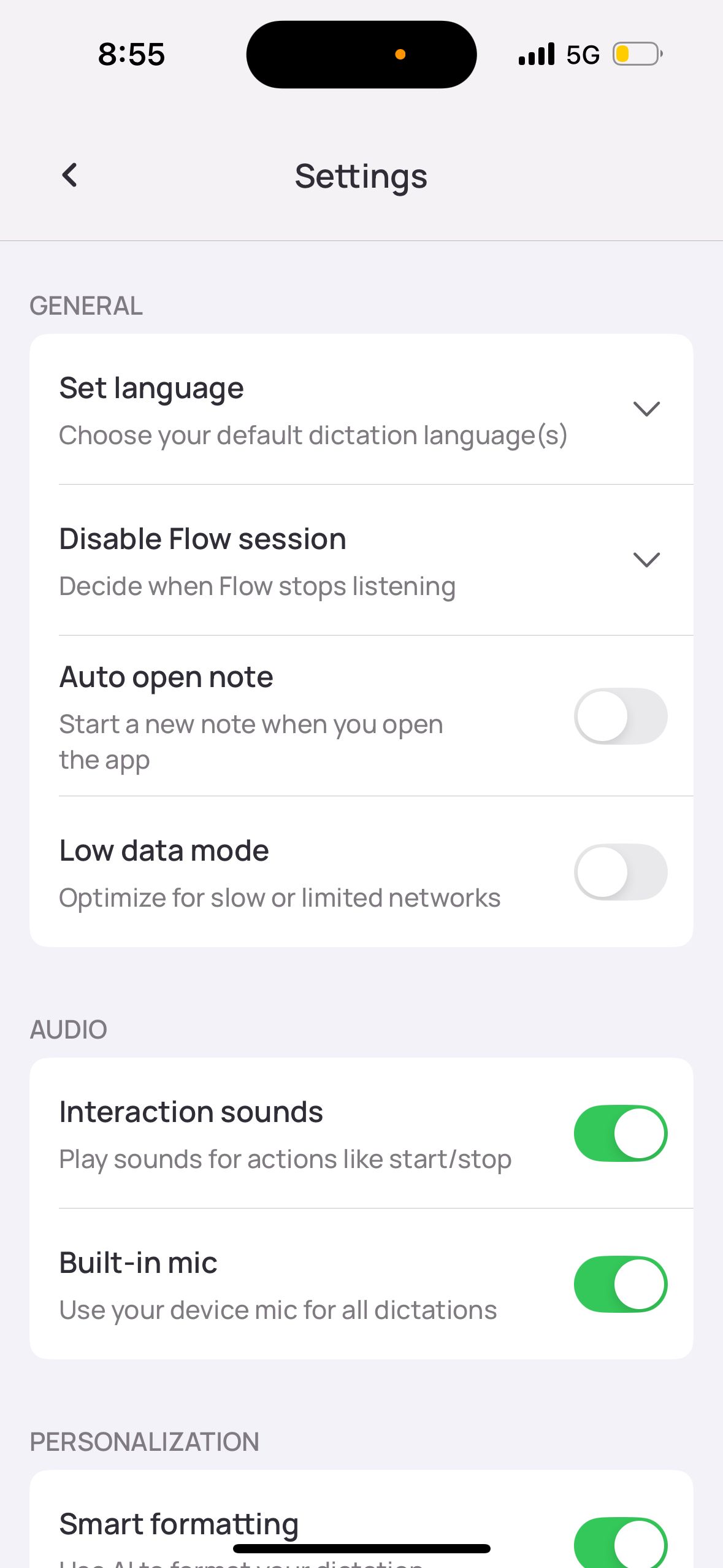
Task: Turn off Interaction sounds
Action: (620, 1133)
